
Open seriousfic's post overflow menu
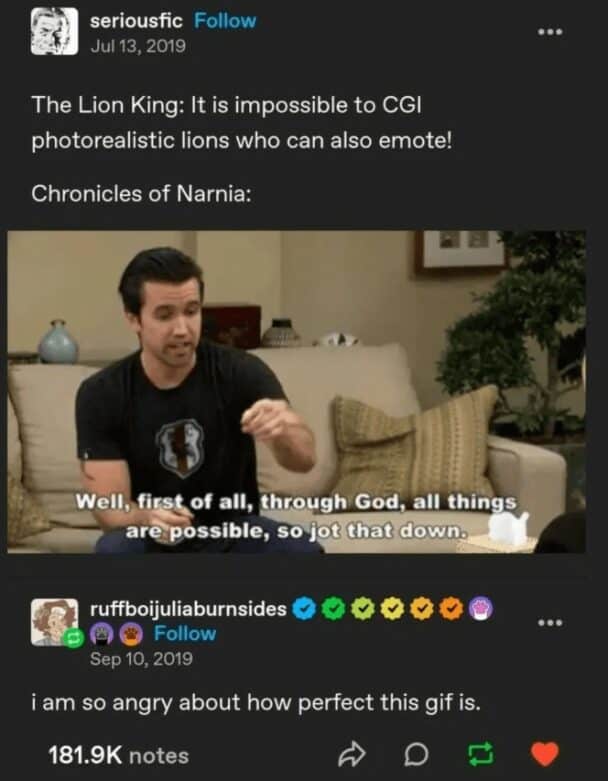pyautogui.click(x=549, y=32)
